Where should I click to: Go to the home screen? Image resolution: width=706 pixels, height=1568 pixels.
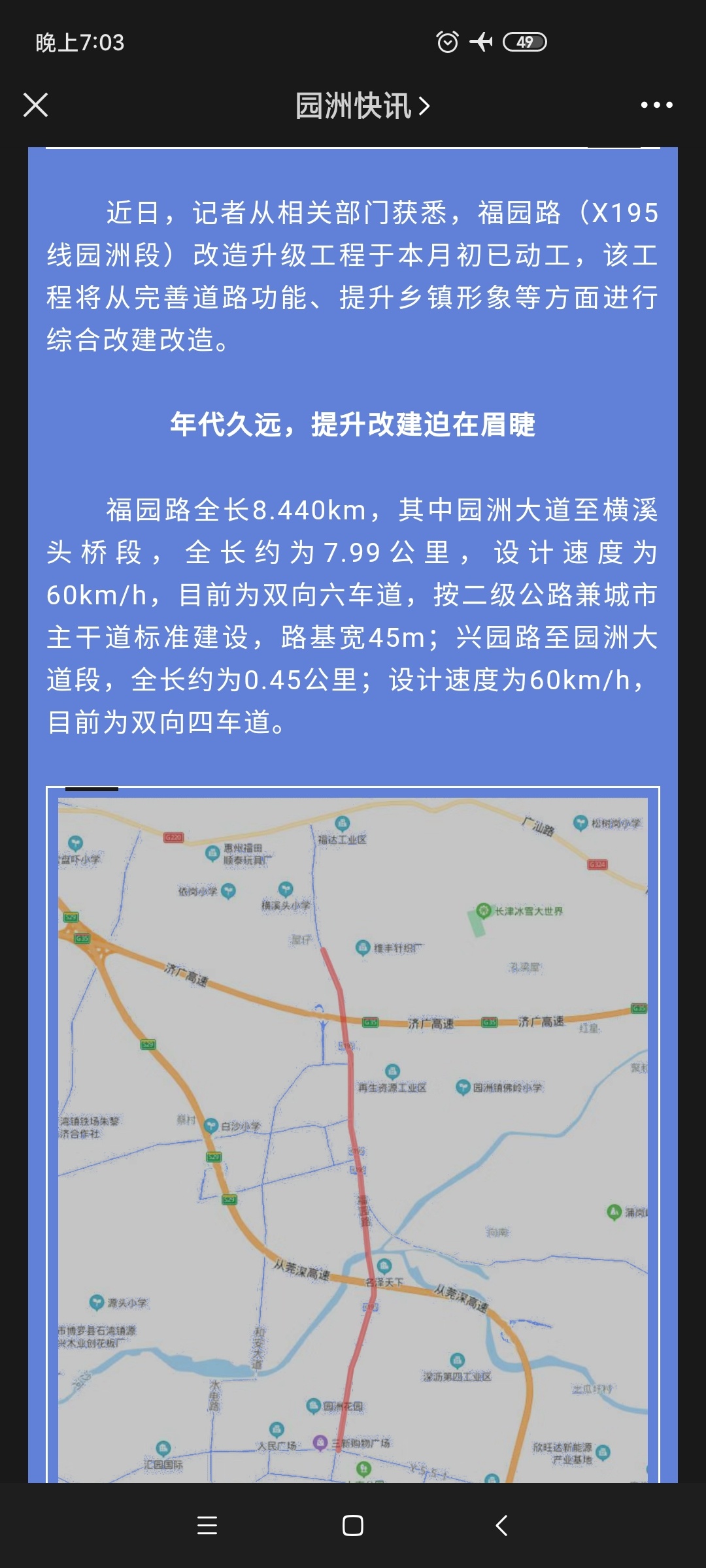(353, 1526)
